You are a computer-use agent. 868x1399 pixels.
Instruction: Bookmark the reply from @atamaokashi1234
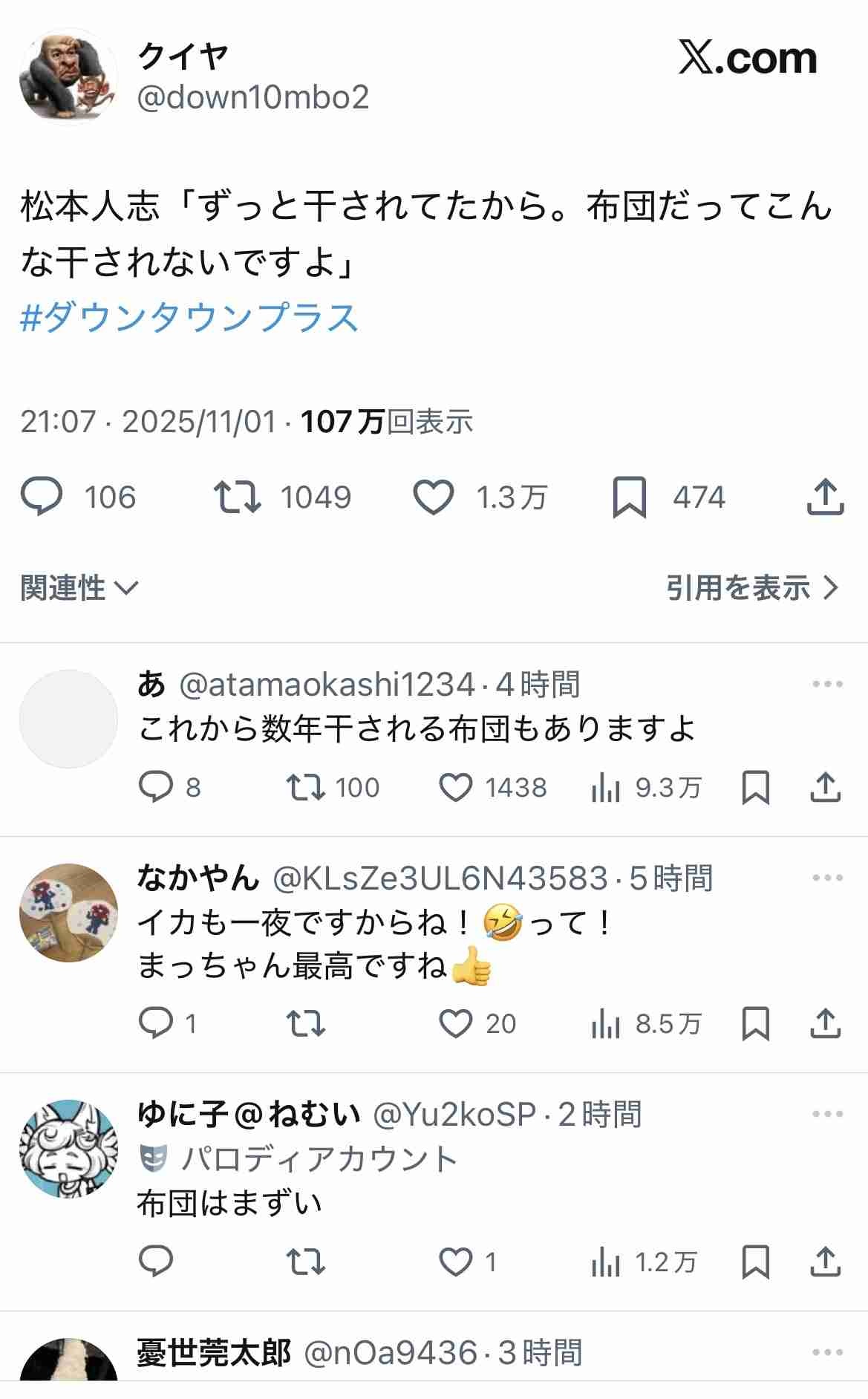tap(755, 788)
